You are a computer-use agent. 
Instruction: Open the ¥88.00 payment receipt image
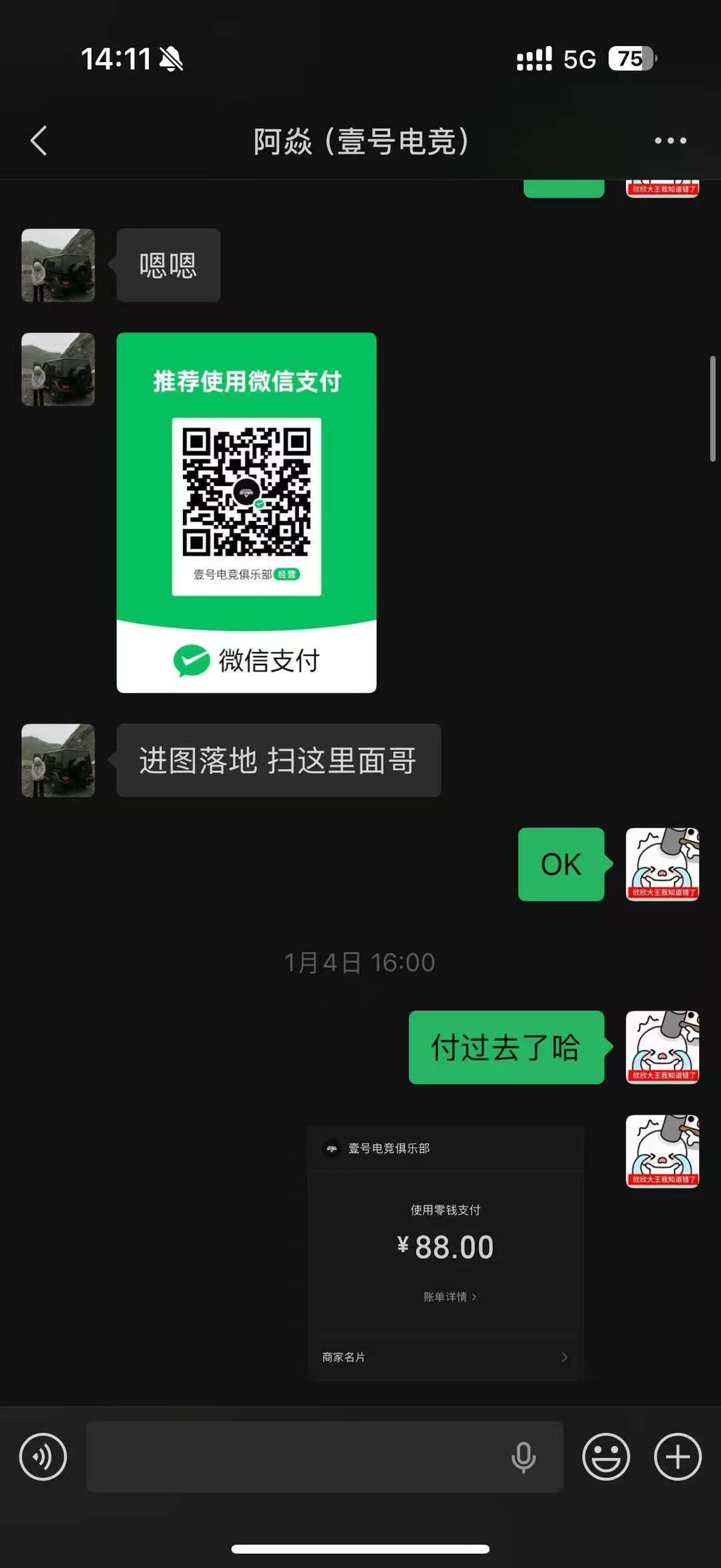(x=445, y=1252)
